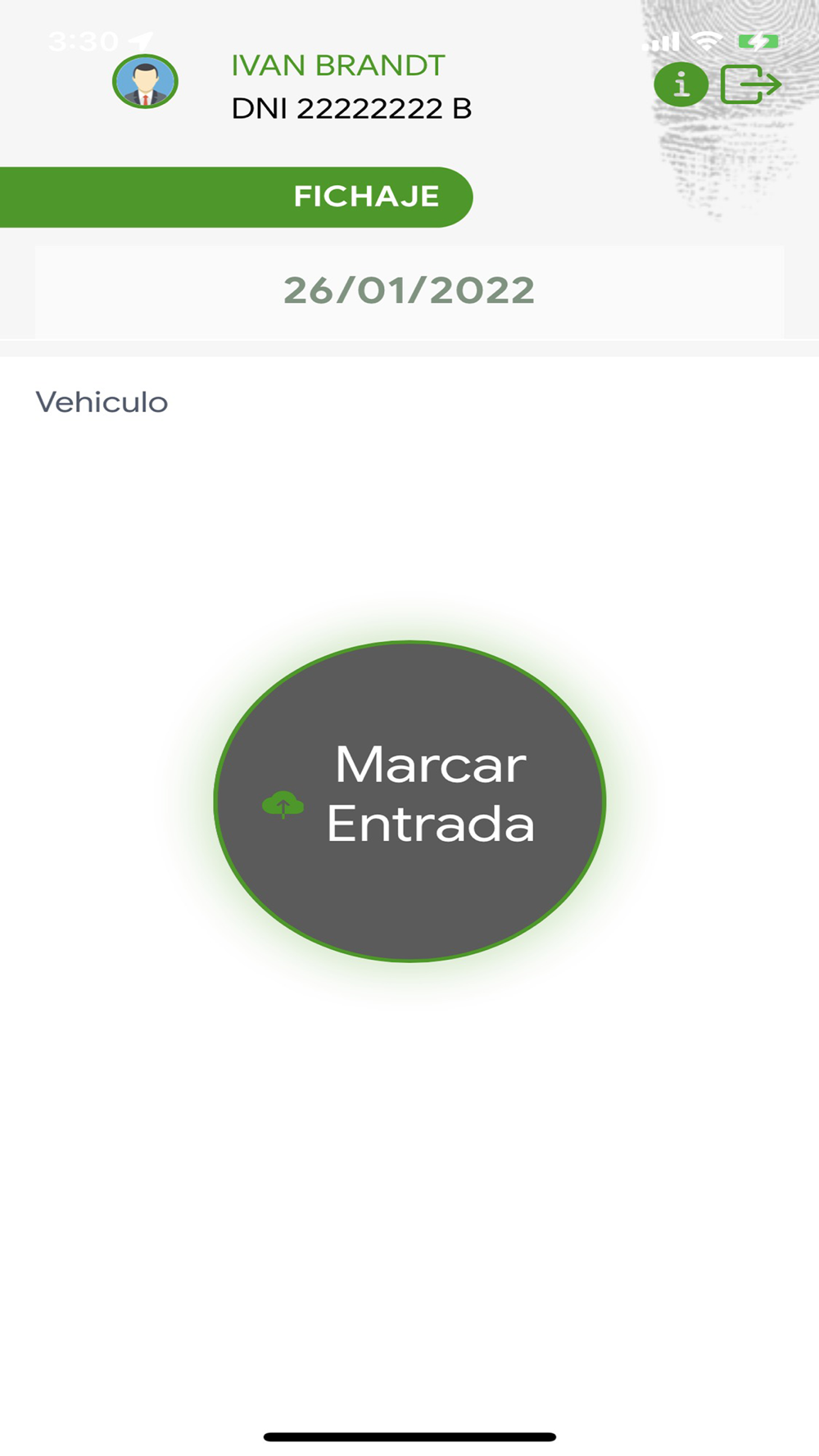The image size is (819, 1456).
Task: Tap the Marcar Entrada button
Action: pyautogui.click(x=409, y=801)
